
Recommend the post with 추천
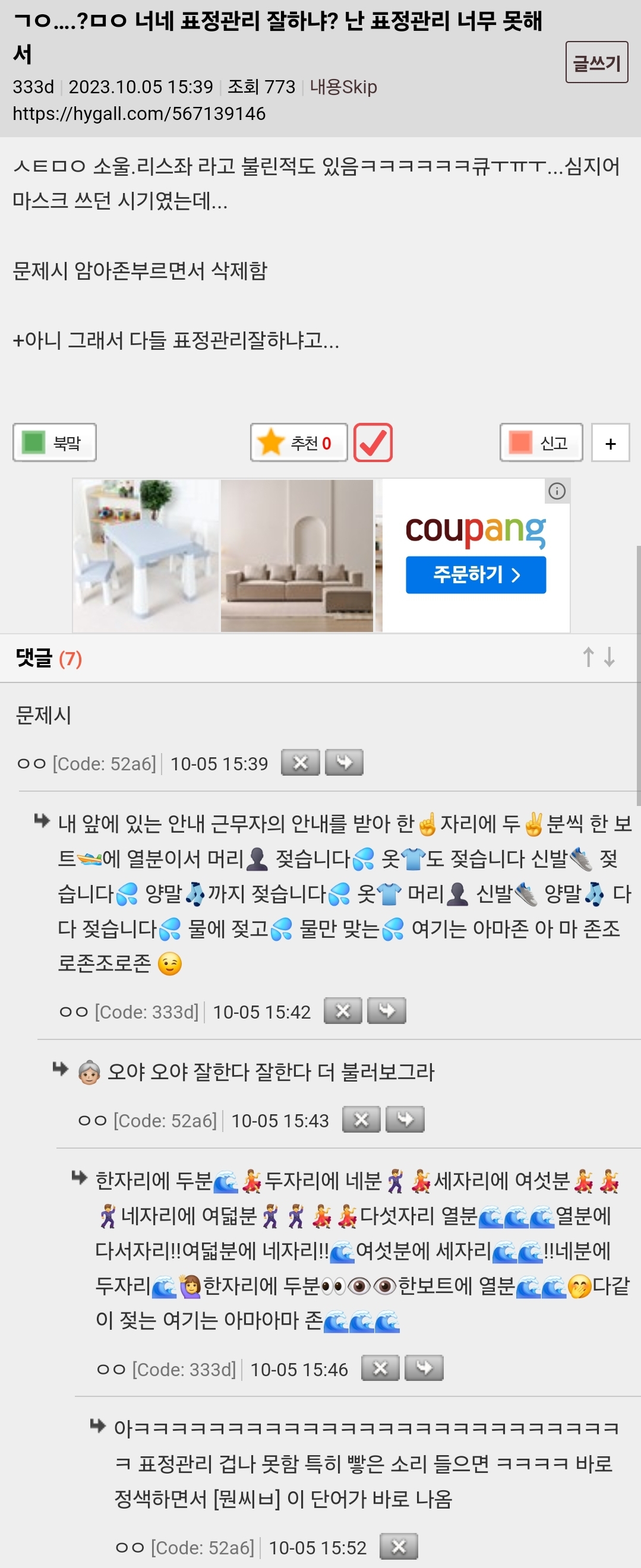pyautogui.click(x=298, y=442)
